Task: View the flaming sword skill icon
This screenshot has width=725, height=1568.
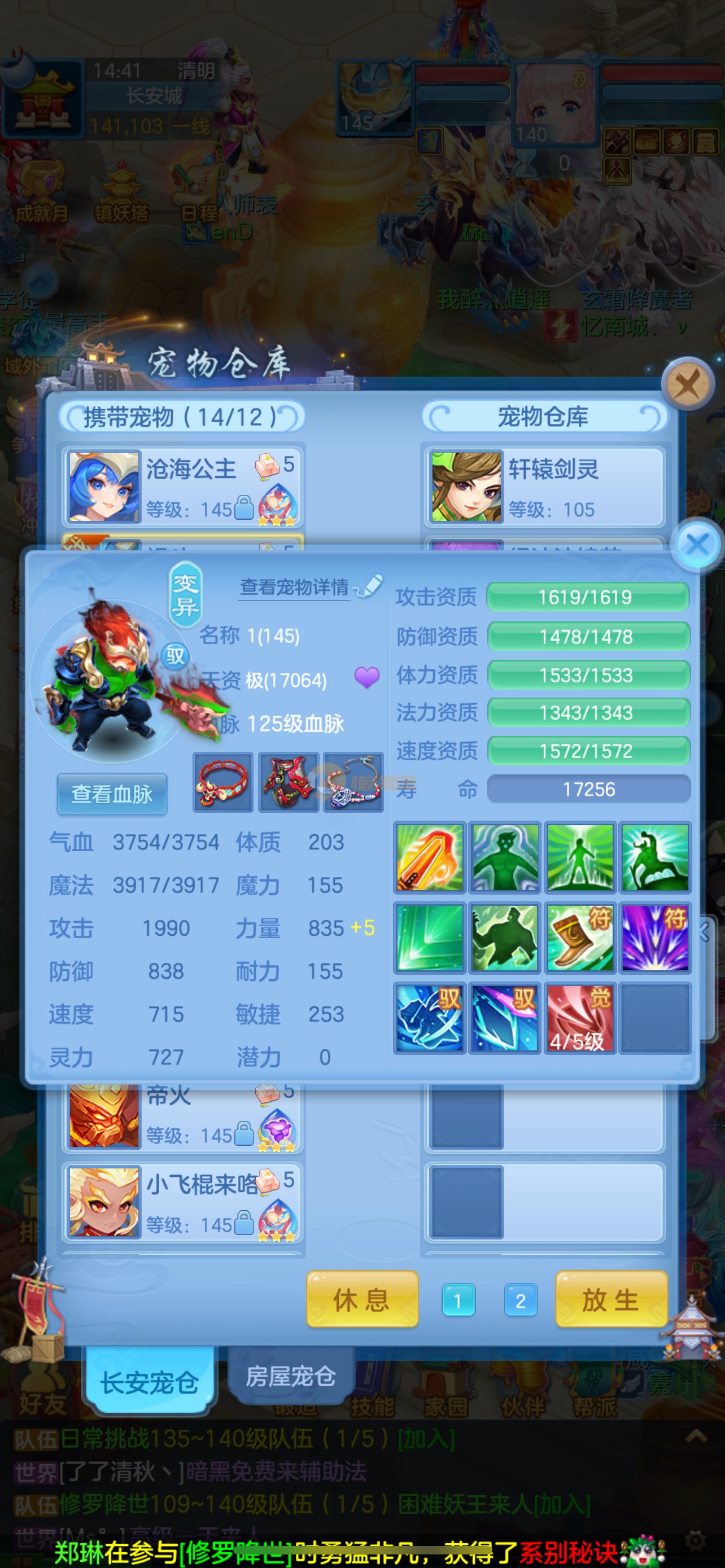Action: (x=429, y=857)
